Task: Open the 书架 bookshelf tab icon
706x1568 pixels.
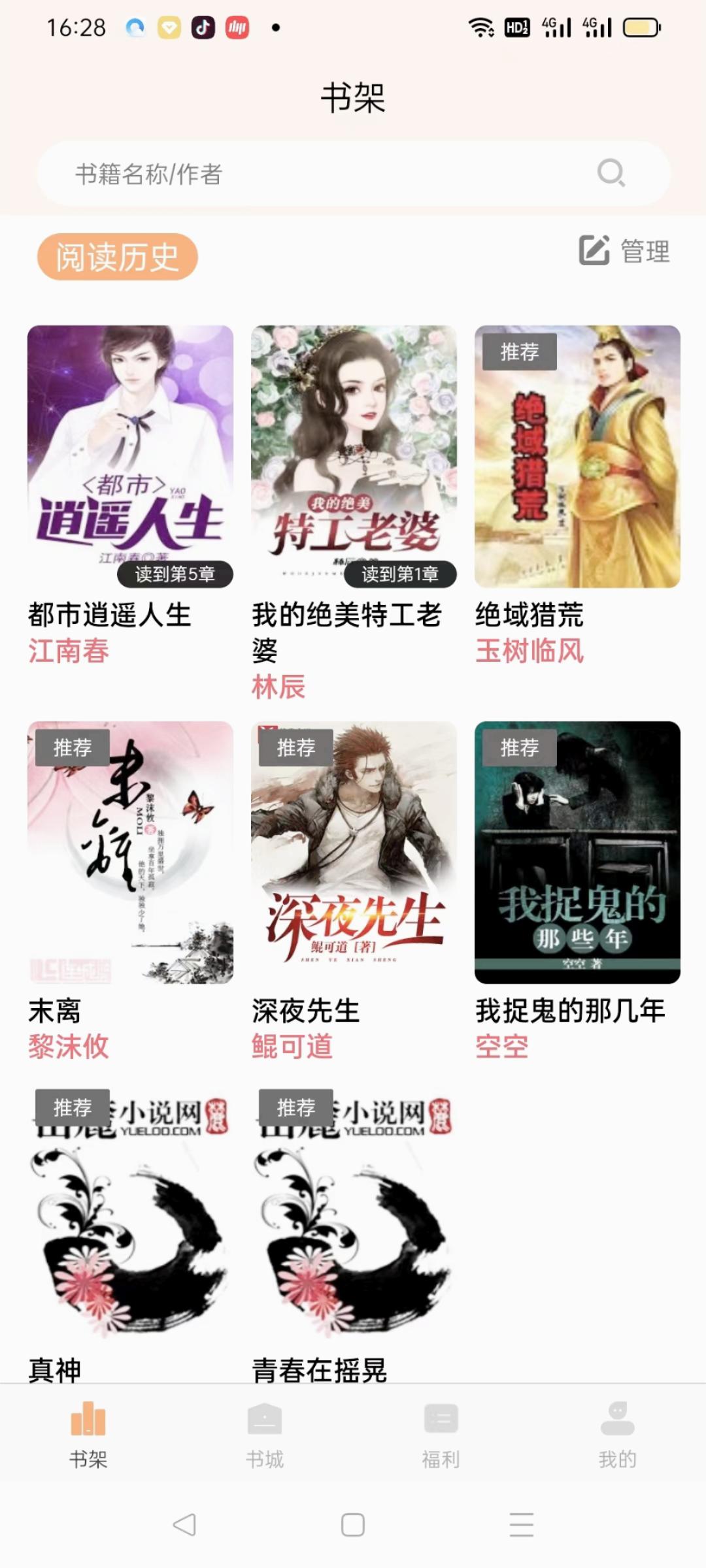Action: click(88, 1419)
